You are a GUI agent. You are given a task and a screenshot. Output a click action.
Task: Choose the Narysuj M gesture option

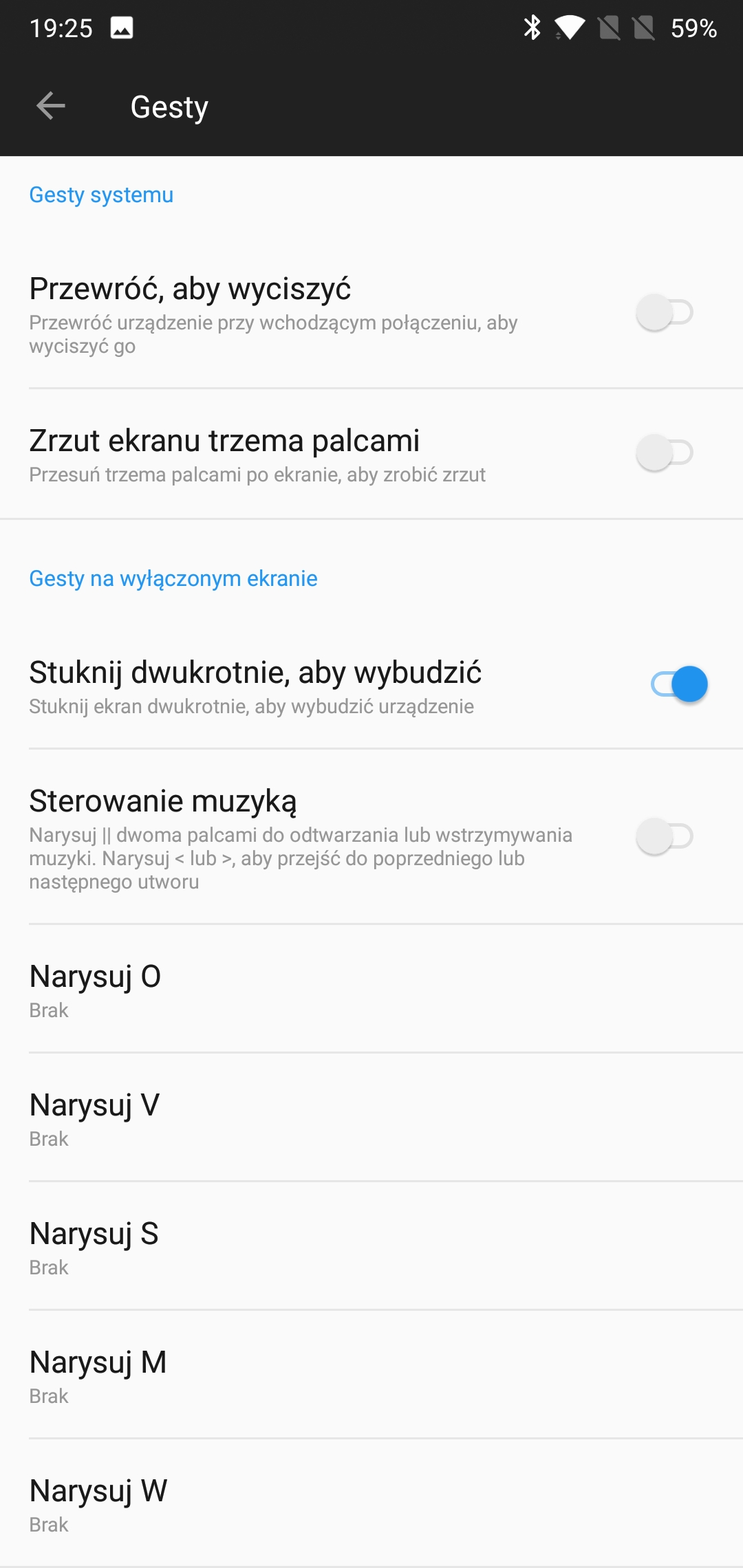click(x=371, y=1375)
